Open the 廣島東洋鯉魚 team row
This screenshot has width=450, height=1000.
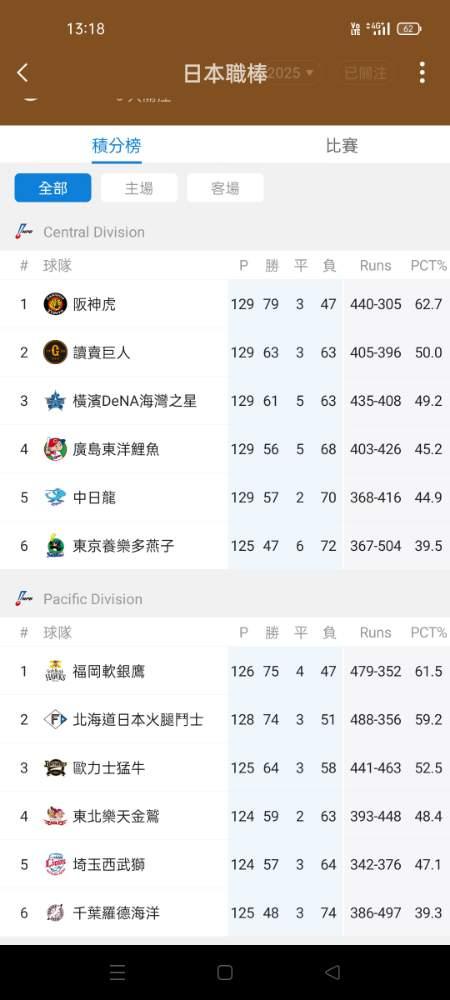[x=225, y=450]
